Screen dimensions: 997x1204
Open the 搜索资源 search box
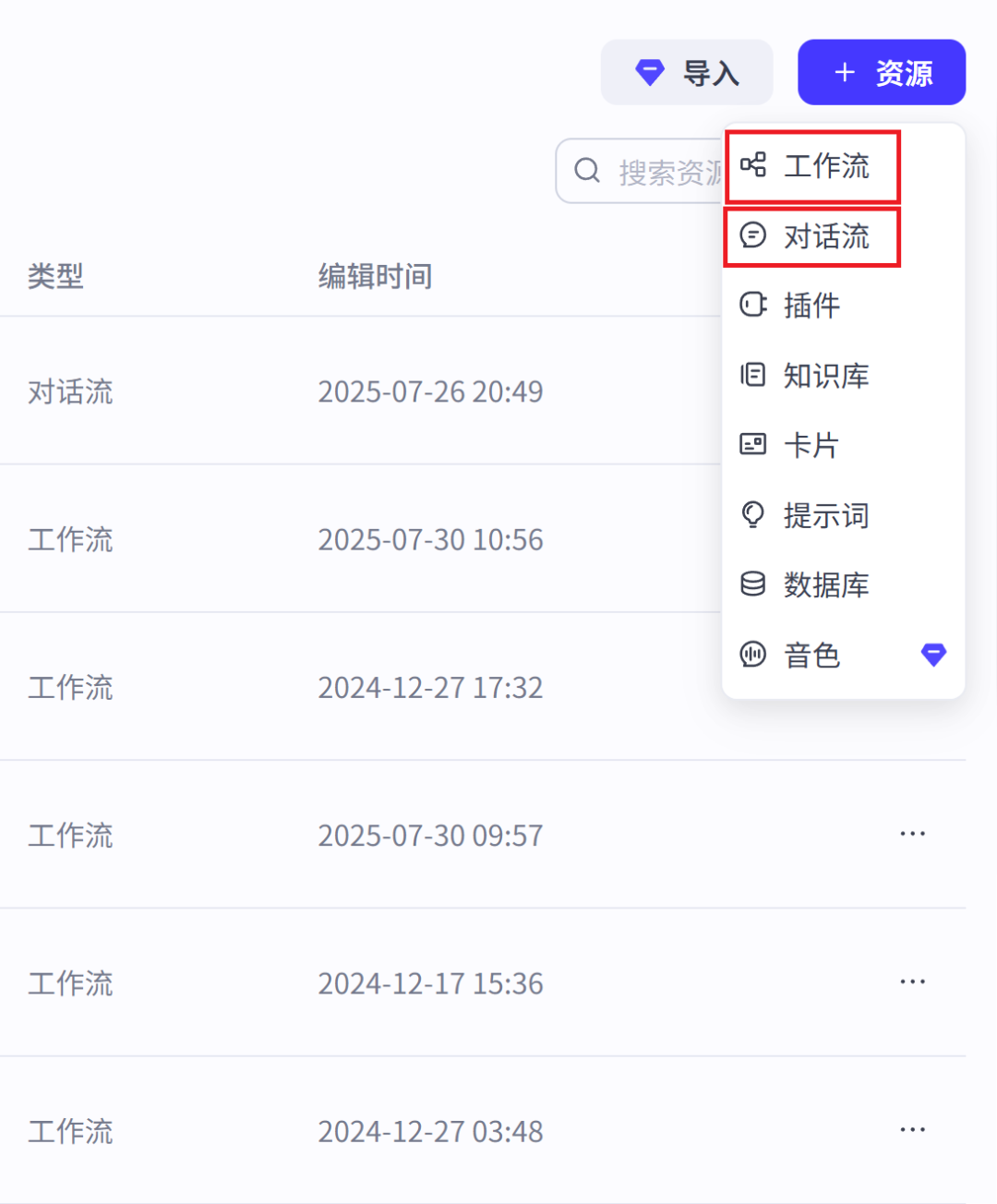click(640, 171)
